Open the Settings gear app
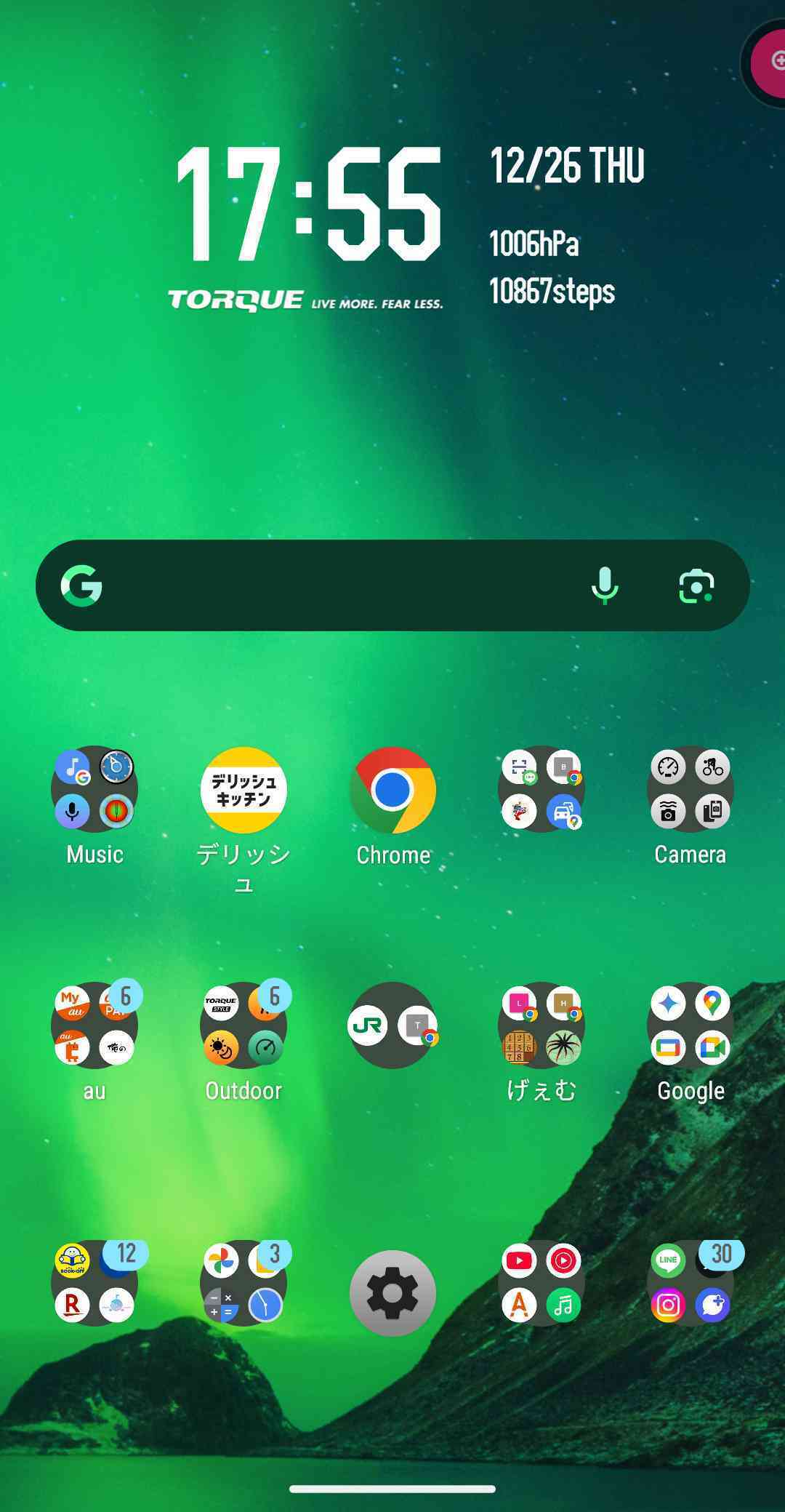 point(392,1293)
